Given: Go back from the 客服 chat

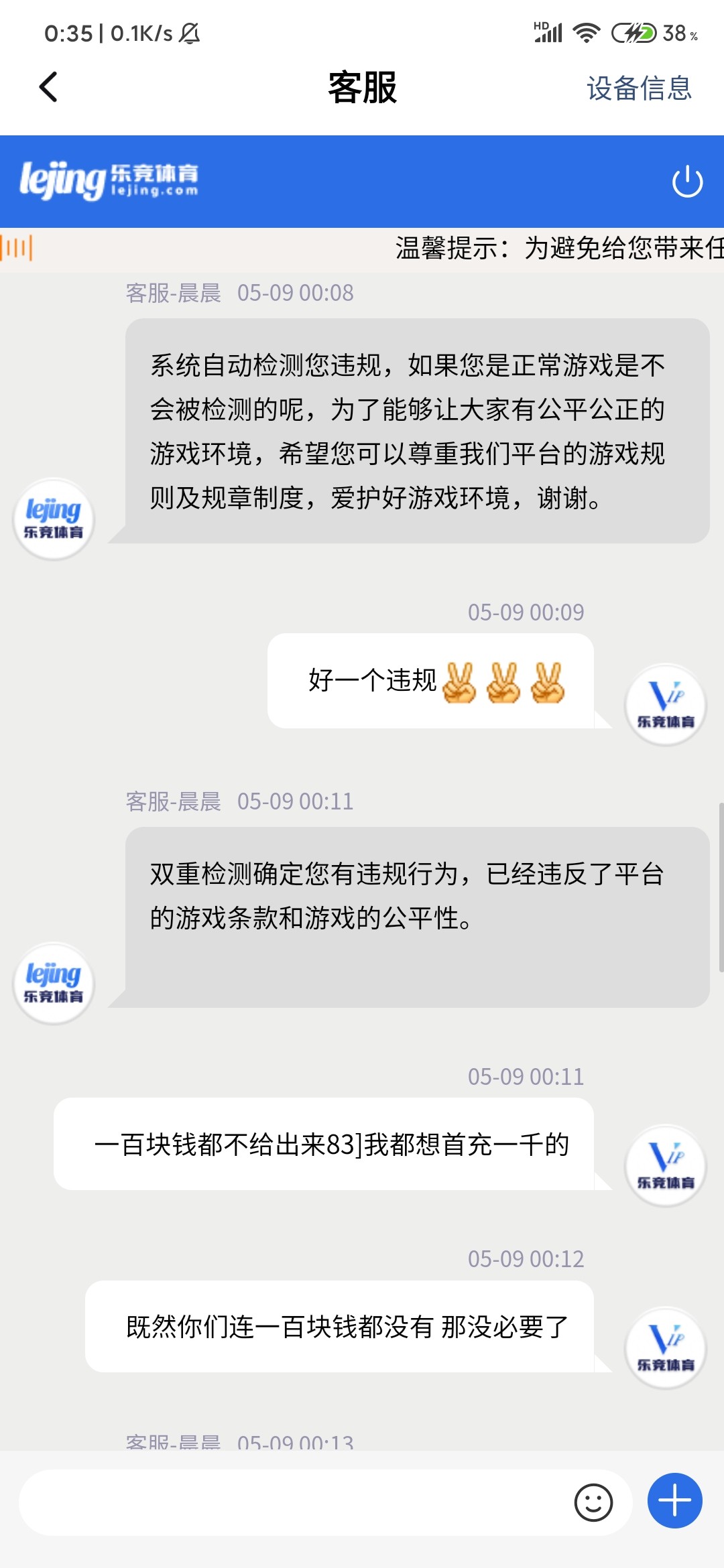Looking at the screenshot, I should (48, 87).
